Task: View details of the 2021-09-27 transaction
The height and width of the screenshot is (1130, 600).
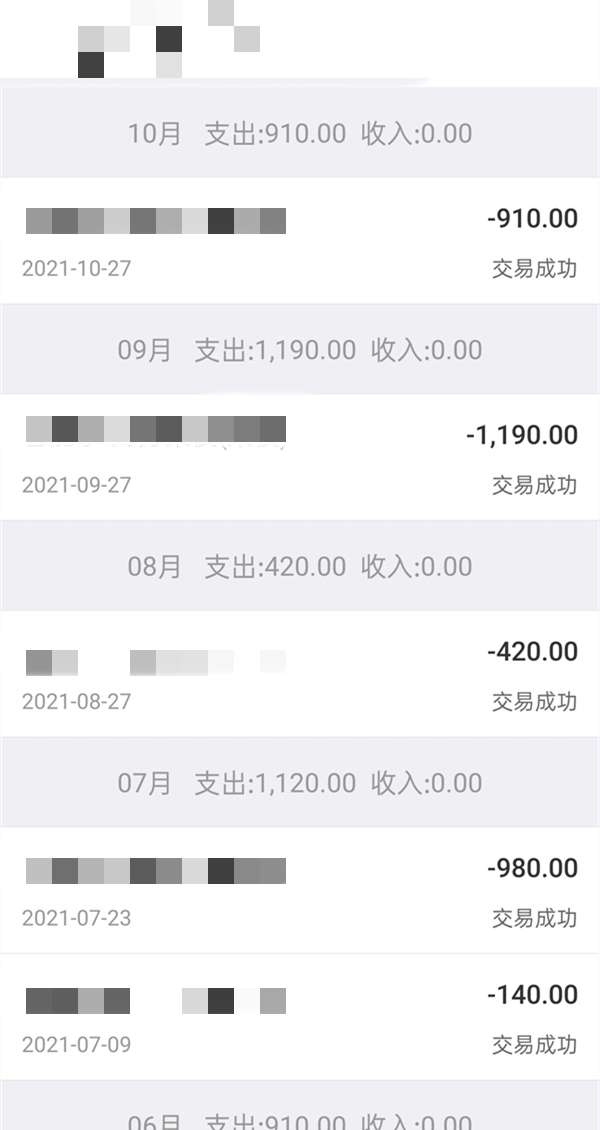Action: tap(300, 458)
